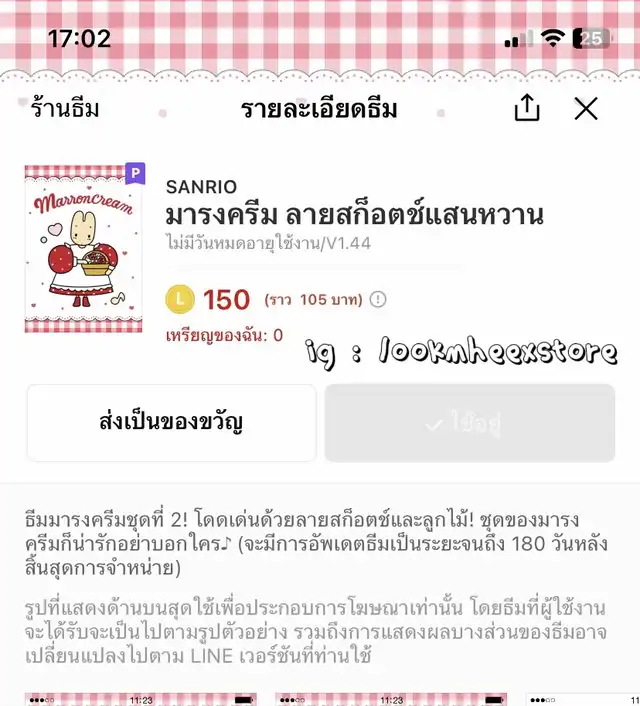Image resolution: width=640 pixels, height=706 pixels.
Task: Close the theme details page
Action: 586,109
